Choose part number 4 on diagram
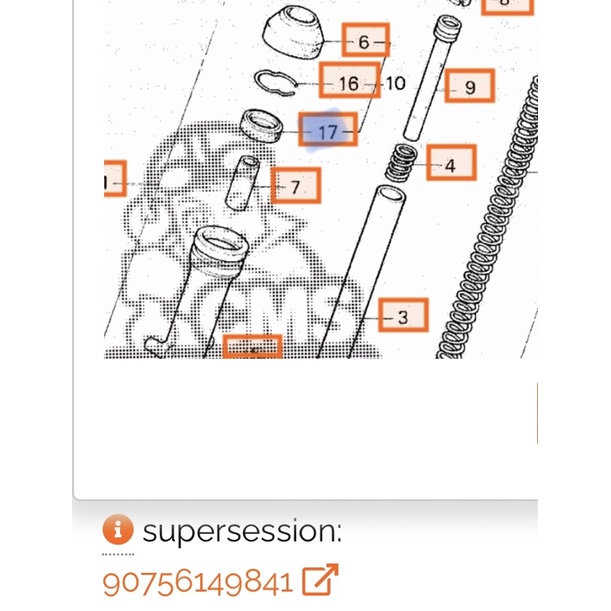 (451, 165)
